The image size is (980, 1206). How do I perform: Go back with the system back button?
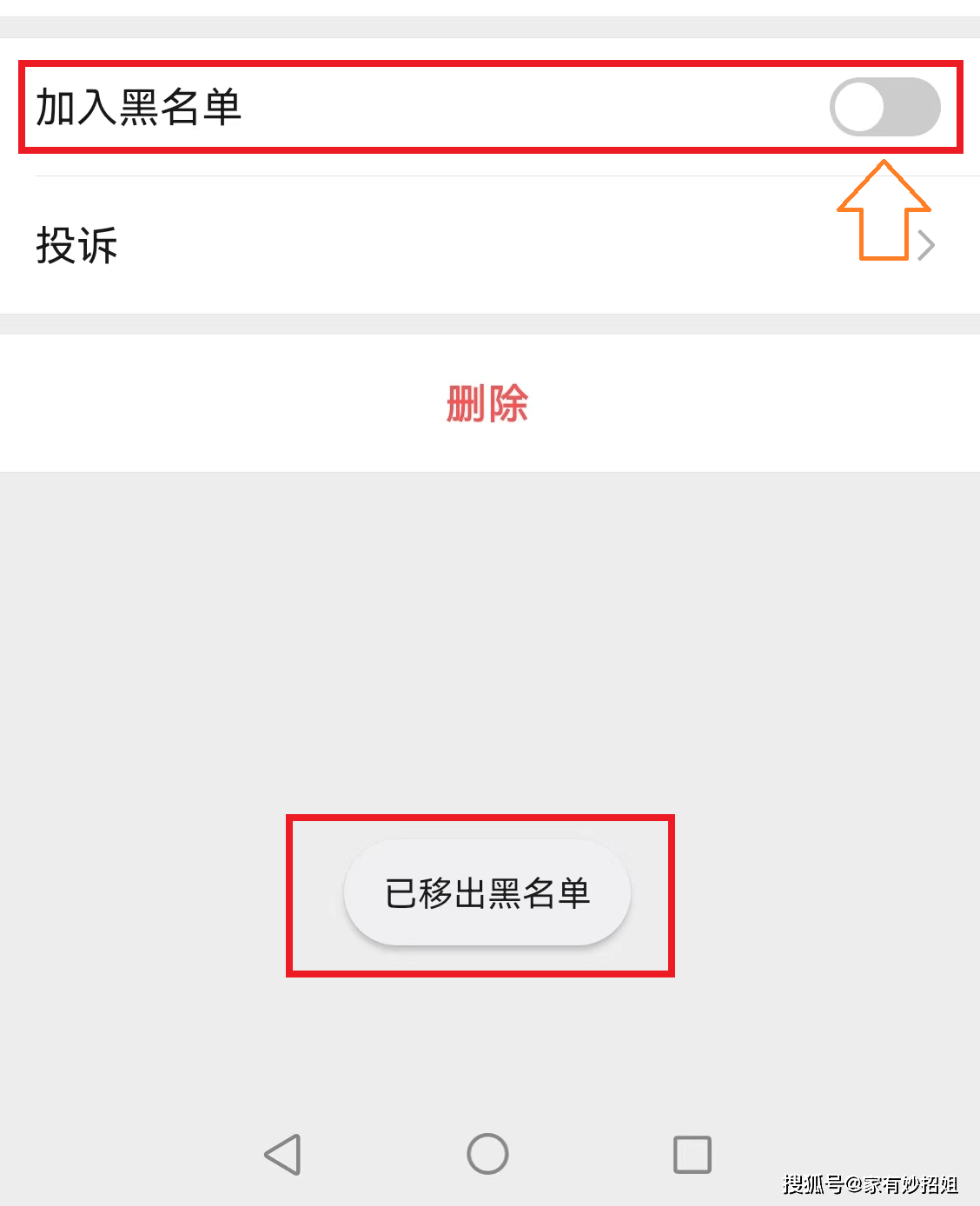[x=283, y=1155]
